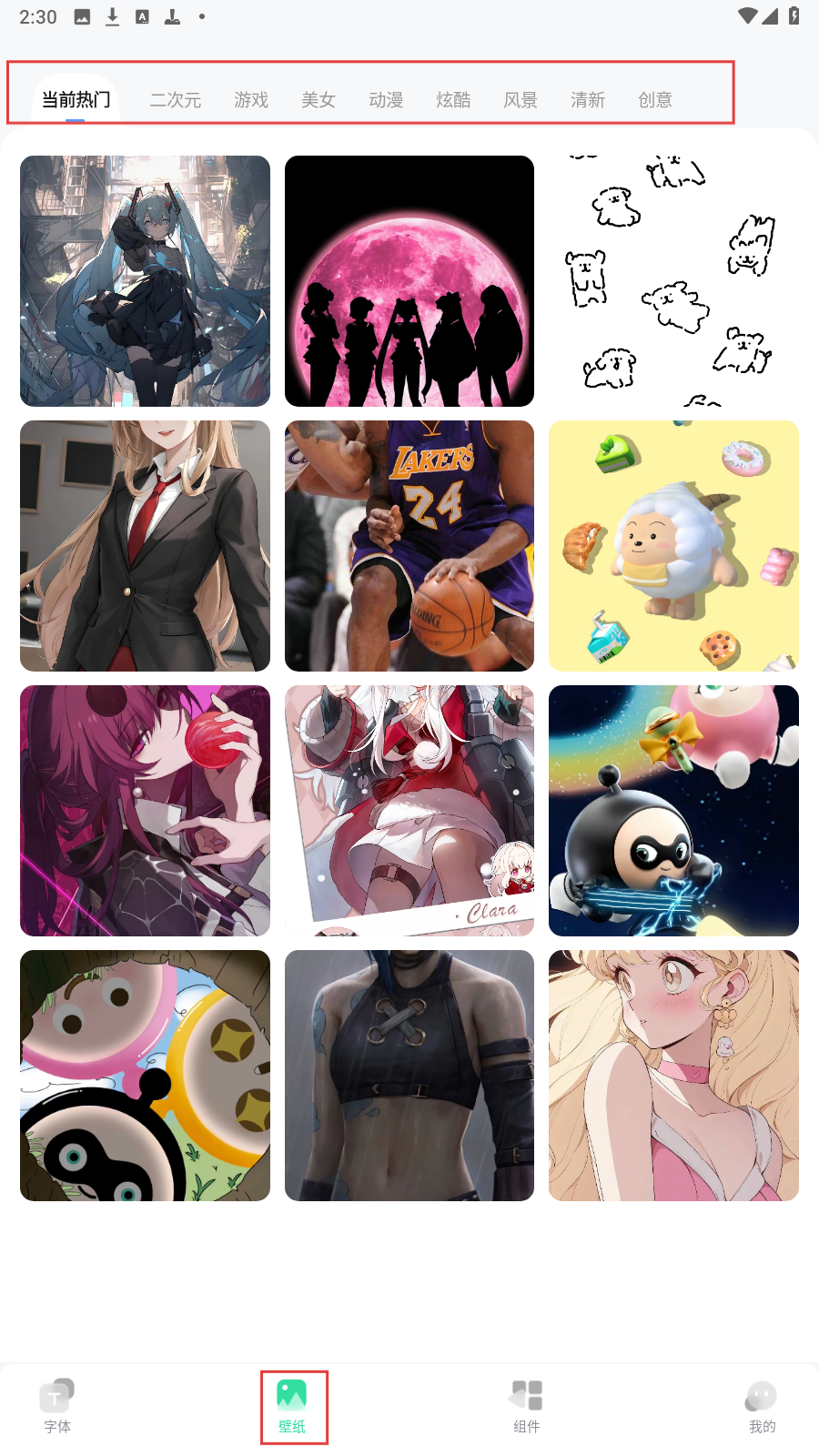Select the 游戏 category tab
Viewport: 819px width, 1456px height.
251,100
